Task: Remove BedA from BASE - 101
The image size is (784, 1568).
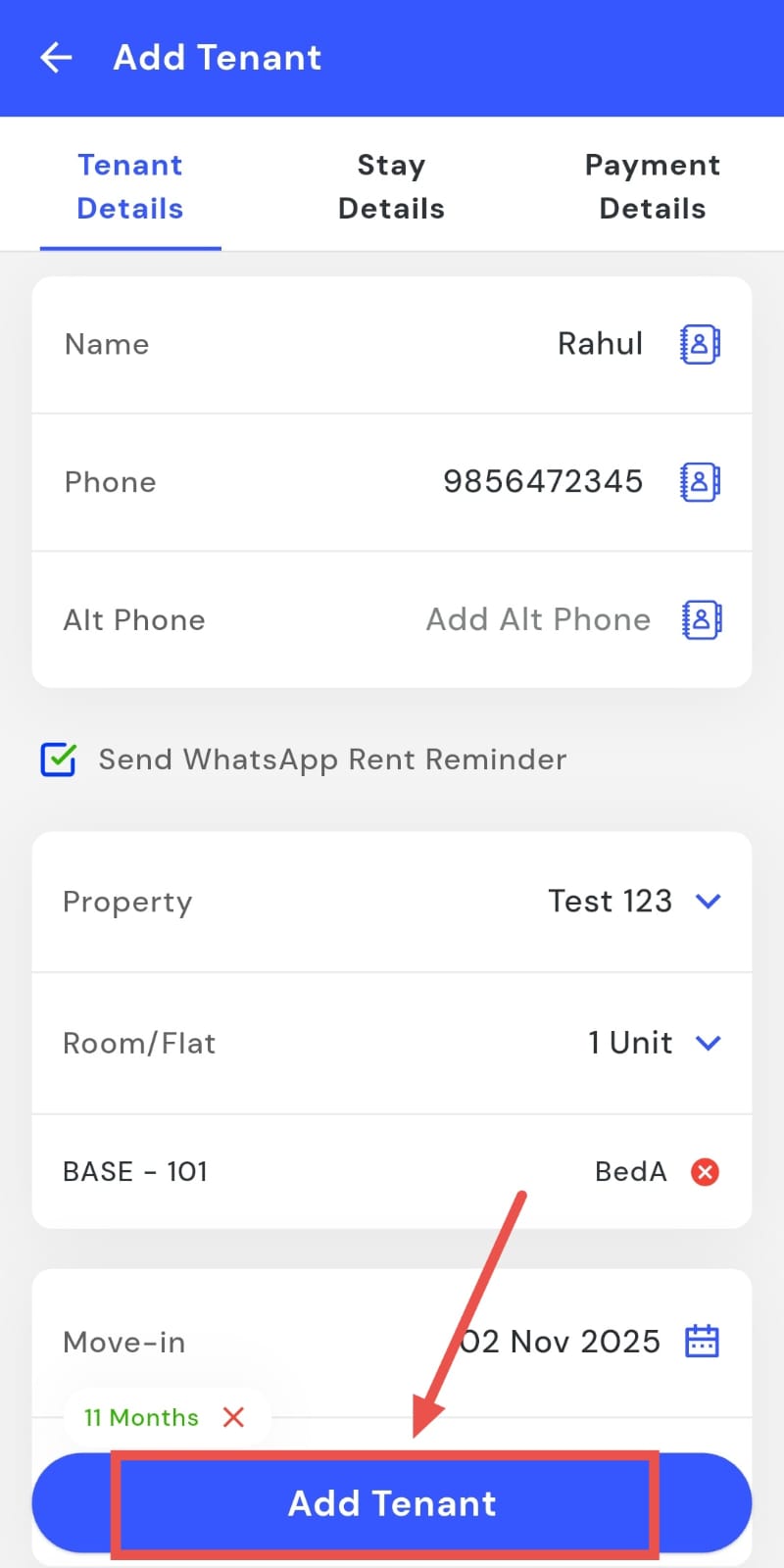Action: (x=705, y=1171)
